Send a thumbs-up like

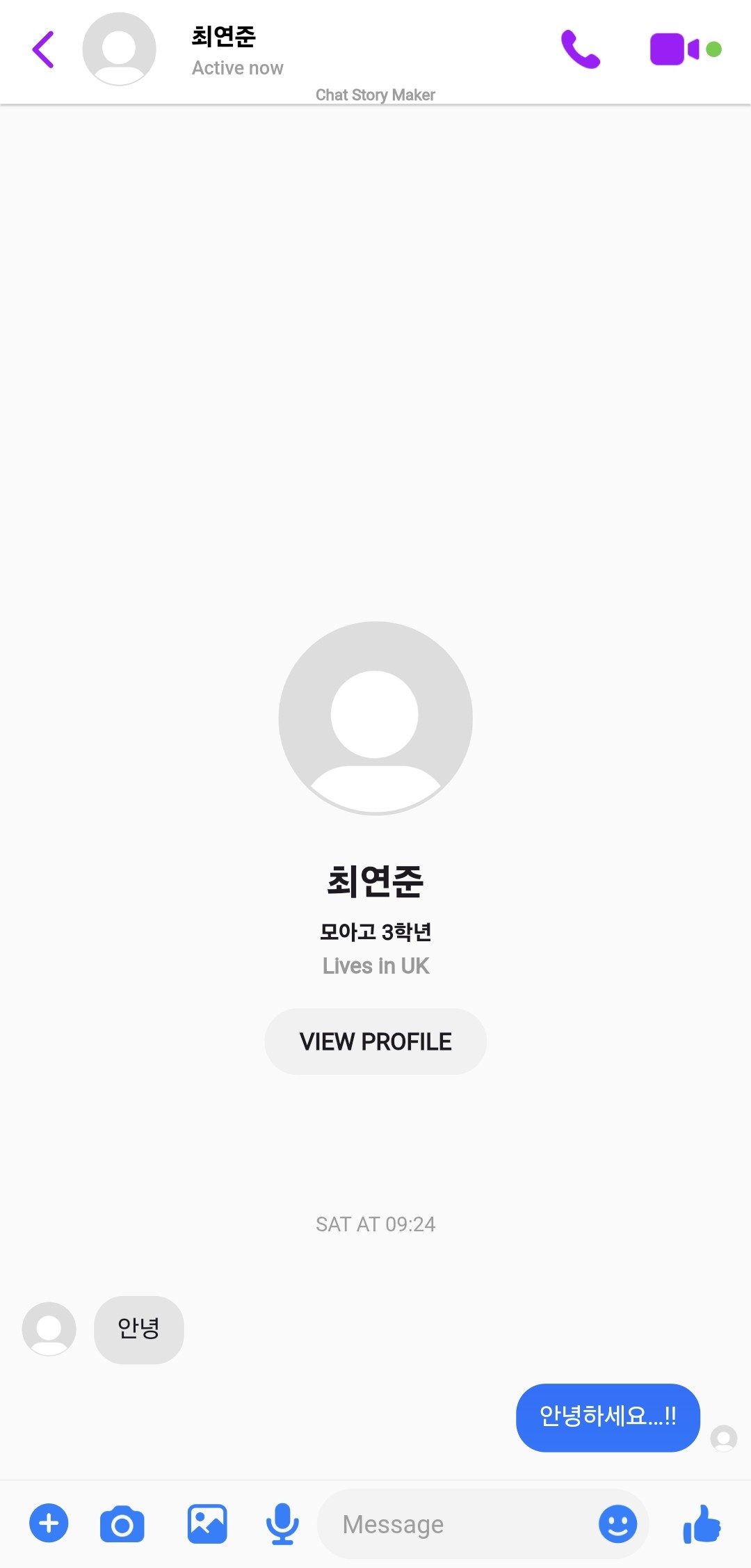pyautogui.click(x=702, y=1523)
